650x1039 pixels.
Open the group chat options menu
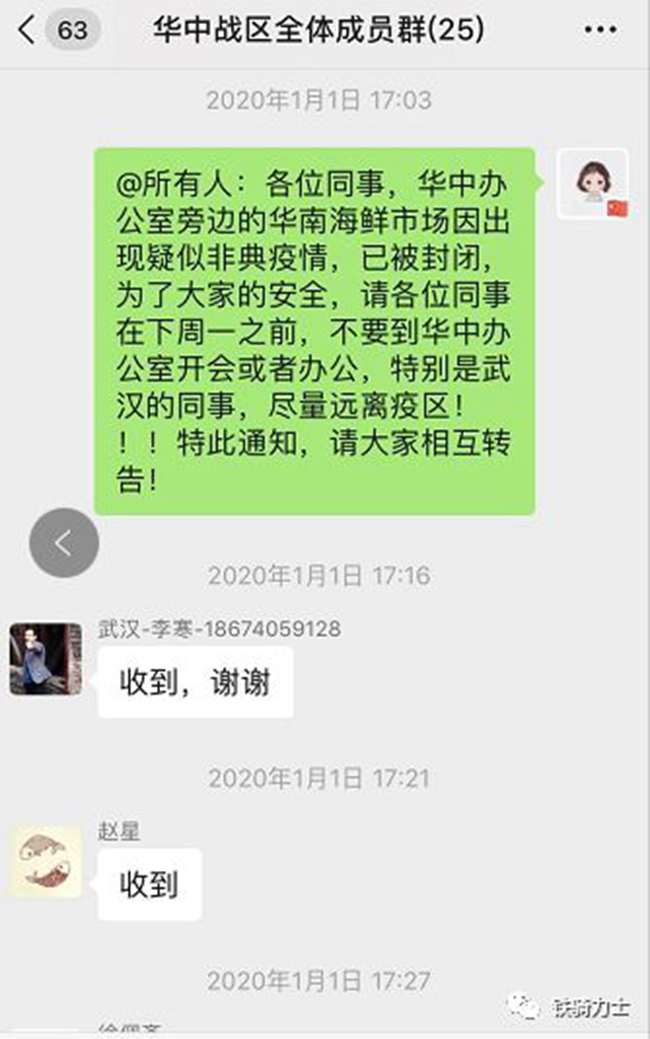[x=600, y=30]
